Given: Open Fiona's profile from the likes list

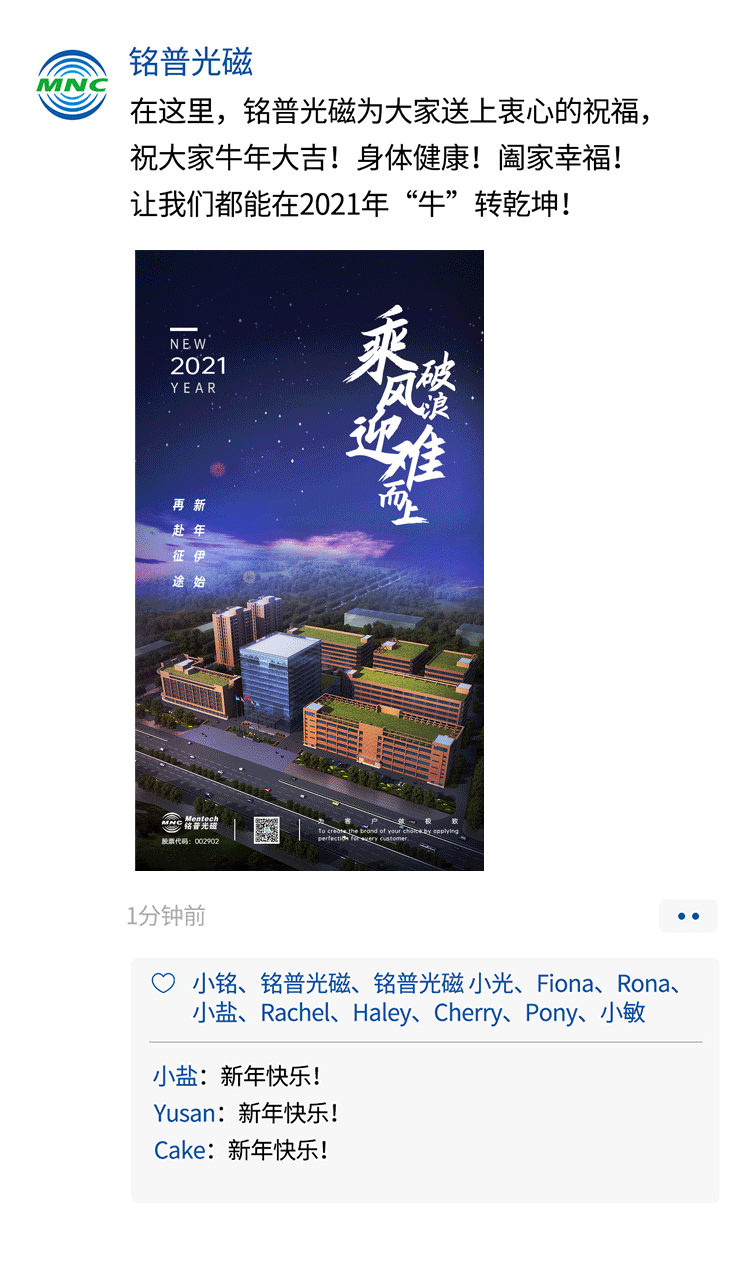Looking at the screenshot, I should 565,984.
